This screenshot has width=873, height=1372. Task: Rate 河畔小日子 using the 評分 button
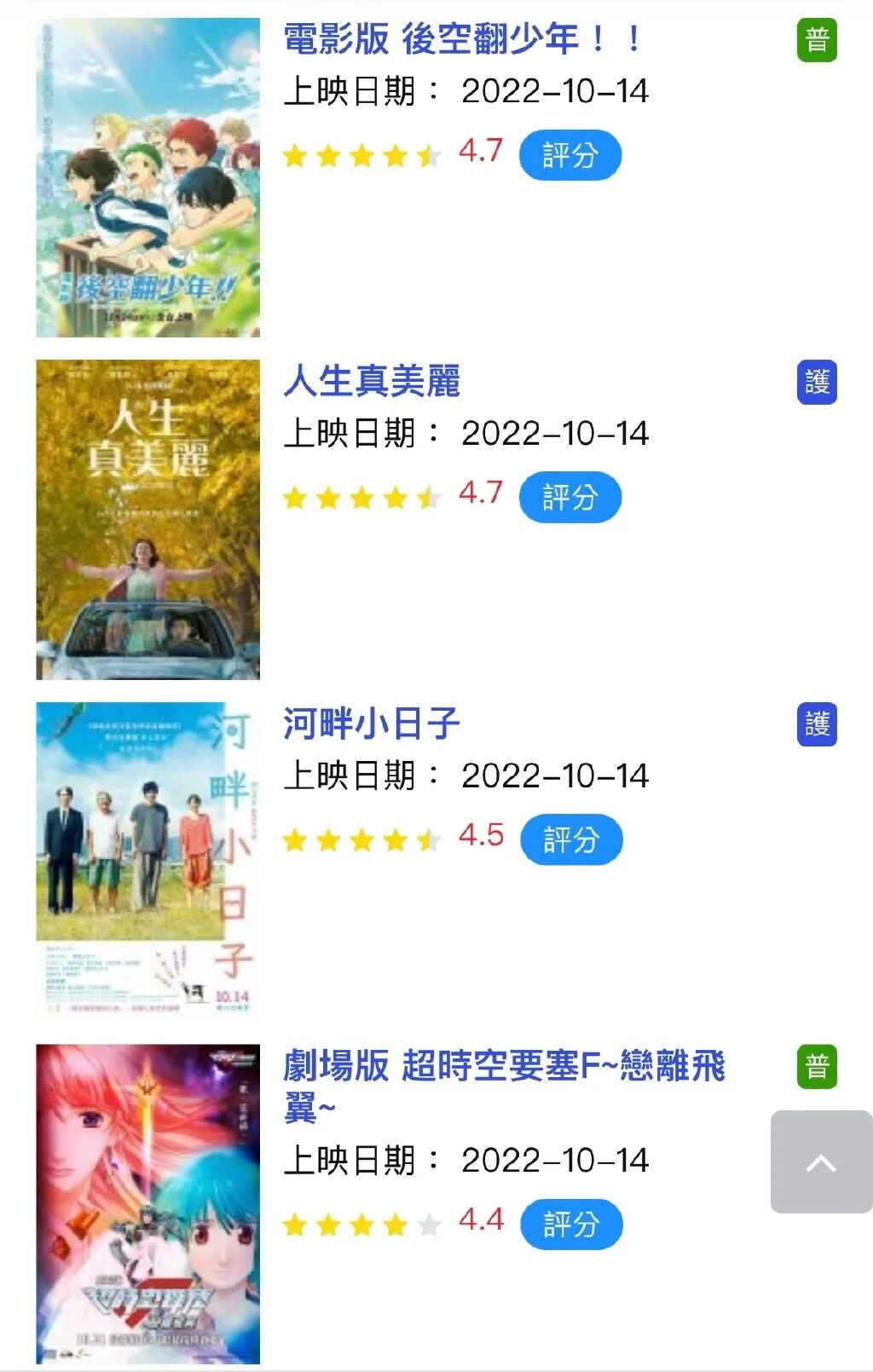[570, 839]
